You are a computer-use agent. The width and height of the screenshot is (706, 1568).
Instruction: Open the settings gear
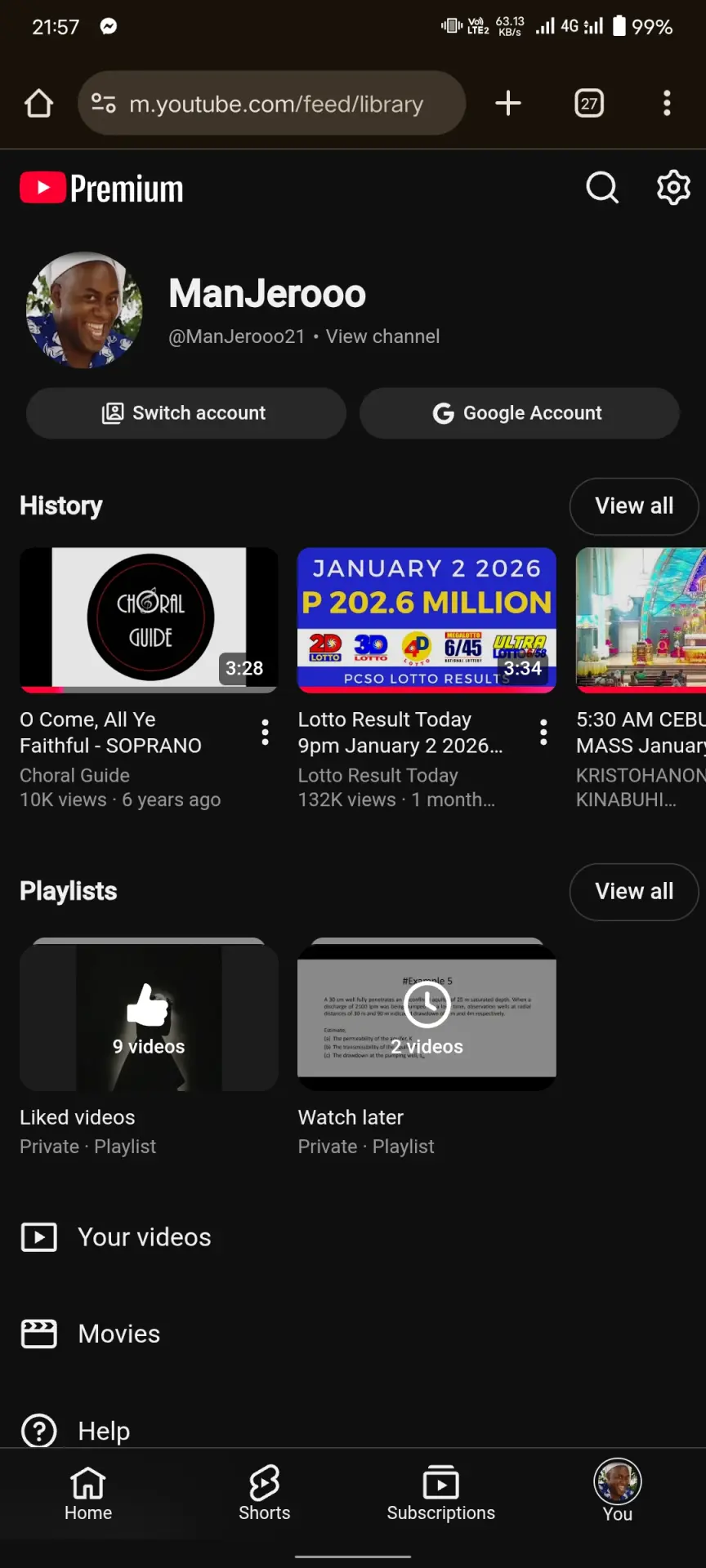point(674,188)
